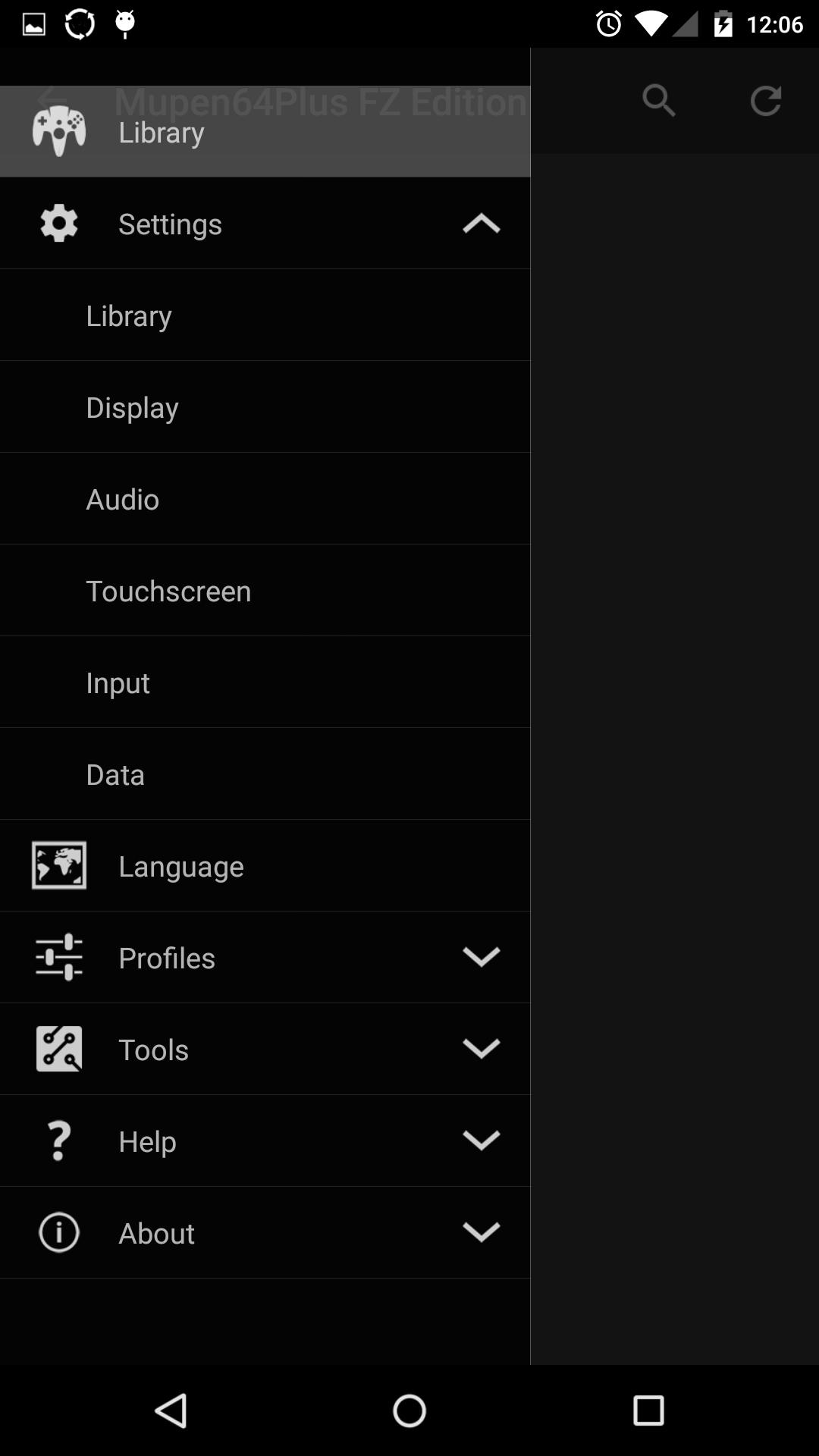Viewport: 819px width, 1456px height.
Task: Open Library settings under Settings
Action: [x=265, y=315]
